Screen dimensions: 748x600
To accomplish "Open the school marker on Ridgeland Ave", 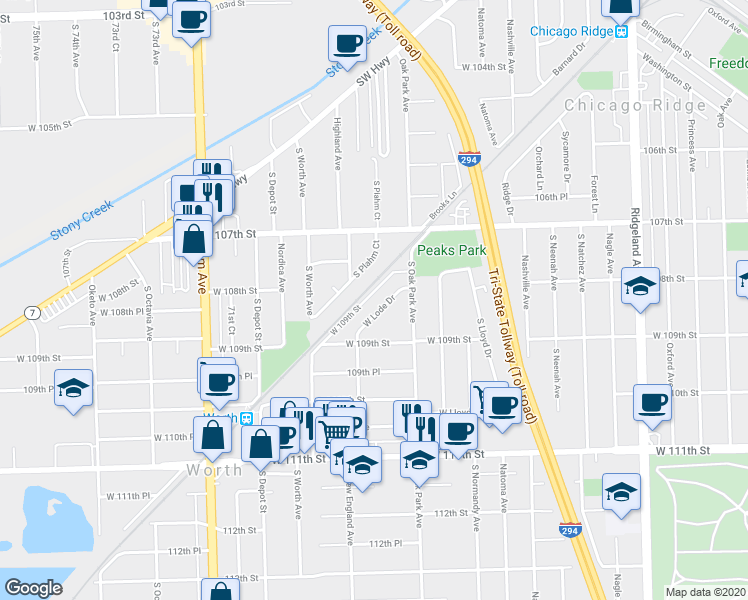I will coord(640,287).
